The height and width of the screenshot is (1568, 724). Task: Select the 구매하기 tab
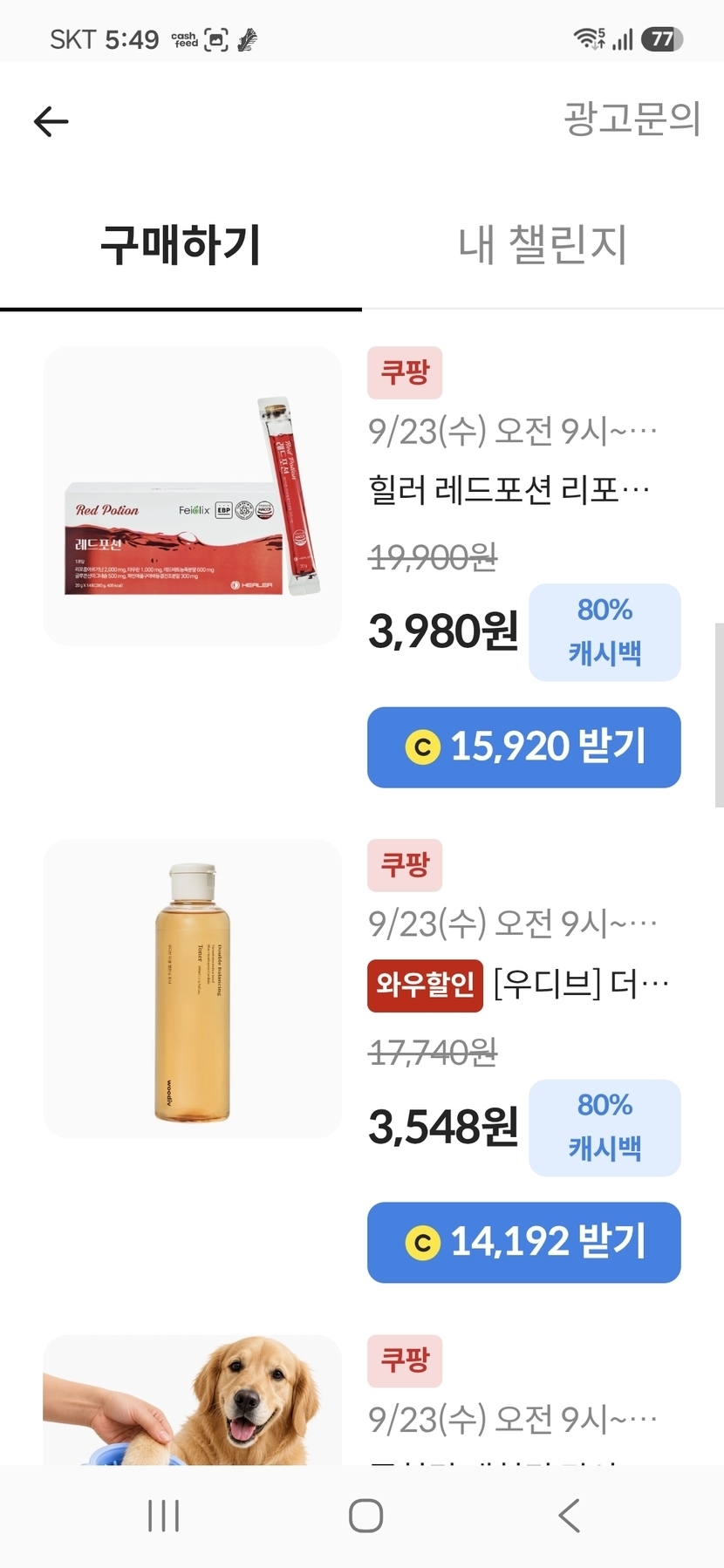pyautogui.click(x=181, y=244)
